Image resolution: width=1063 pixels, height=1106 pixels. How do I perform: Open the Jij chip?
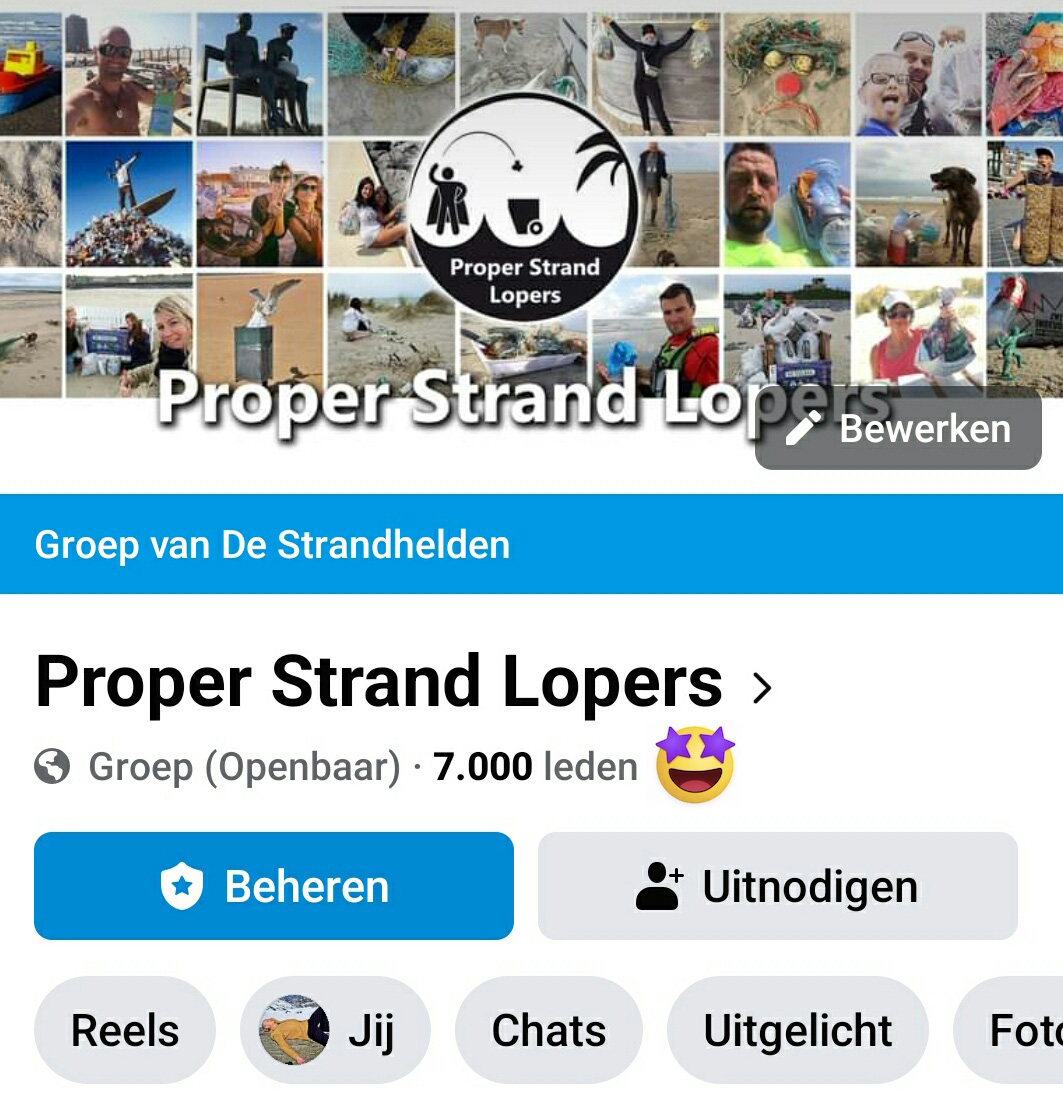(335, 1031)
